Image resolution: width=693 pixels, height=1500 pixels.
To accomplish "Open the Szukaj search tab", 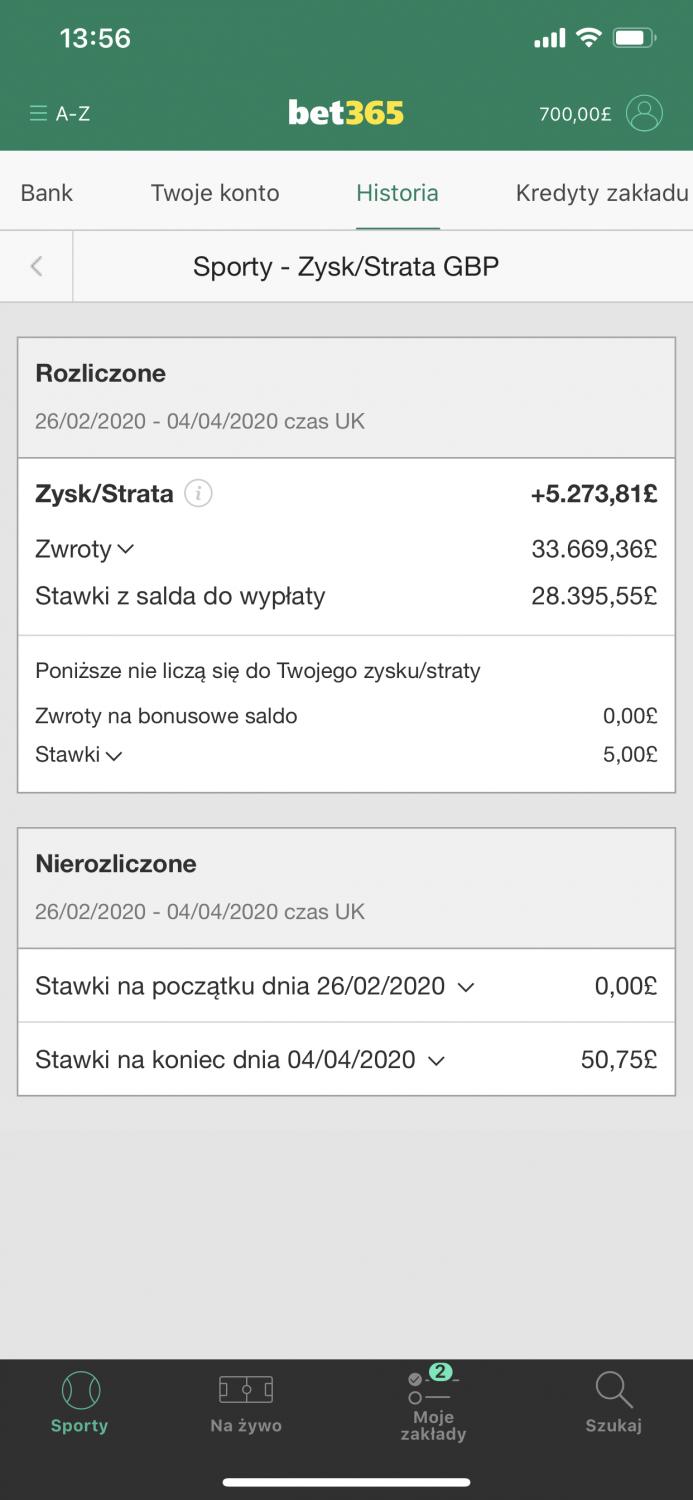I will (613, 1403).
